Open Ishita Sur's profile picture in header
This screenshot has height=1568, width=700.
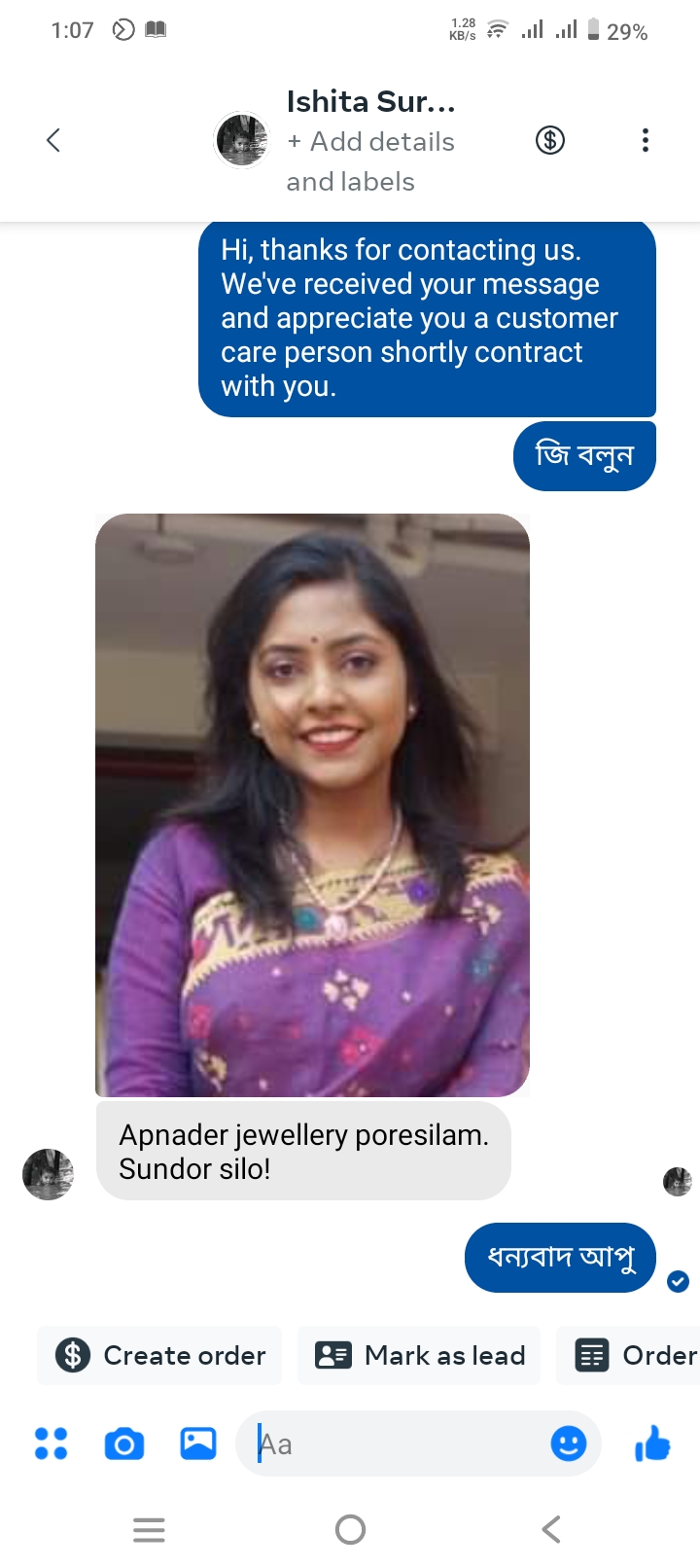[241, 140]
